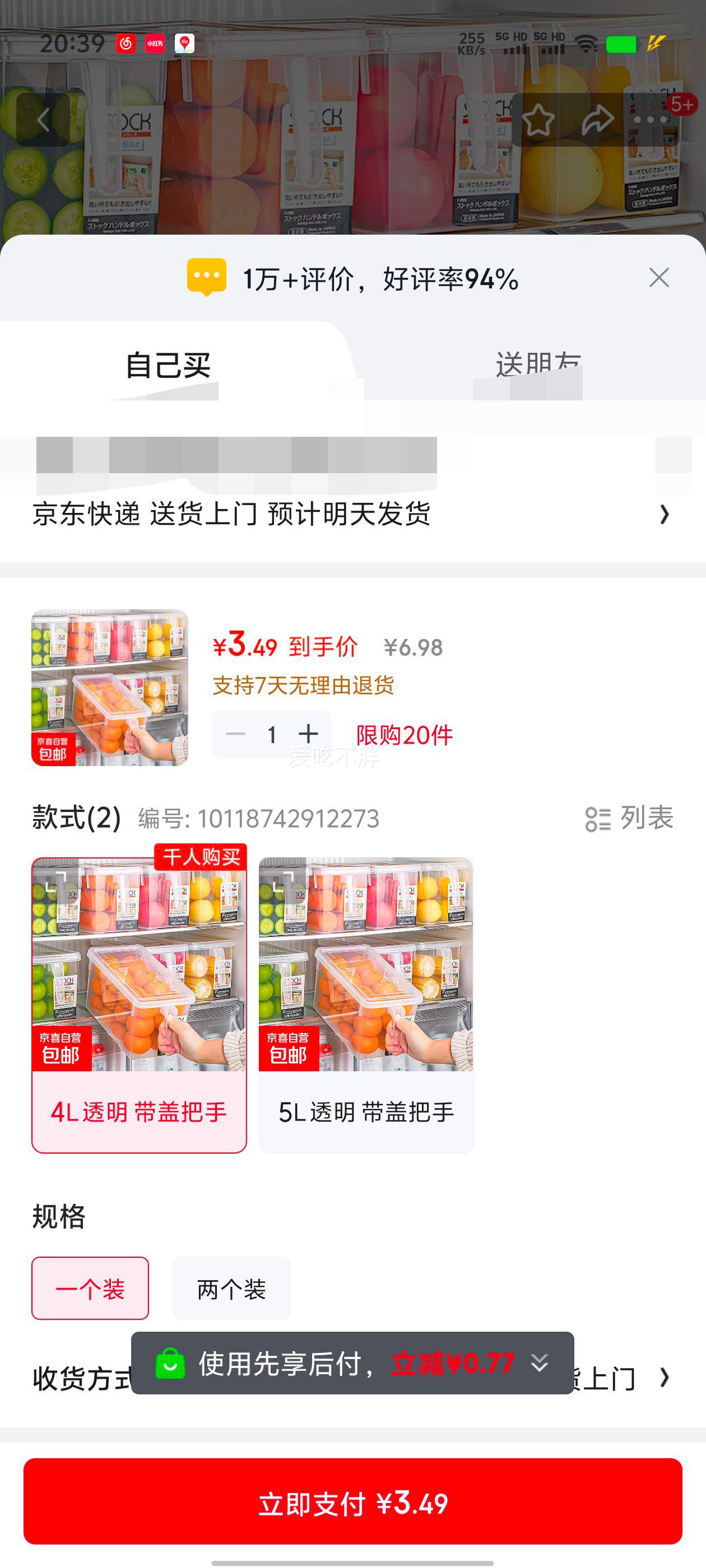This screenshot has width=706, height=1568.
Task: Select the 一个装 specification
Action: pos(90,1288)
